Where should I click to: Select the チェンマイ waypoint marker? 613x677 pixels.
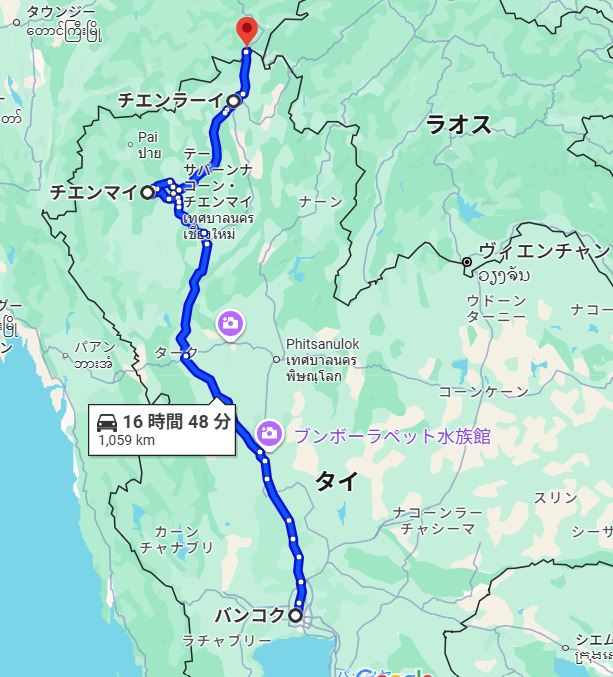147,192
